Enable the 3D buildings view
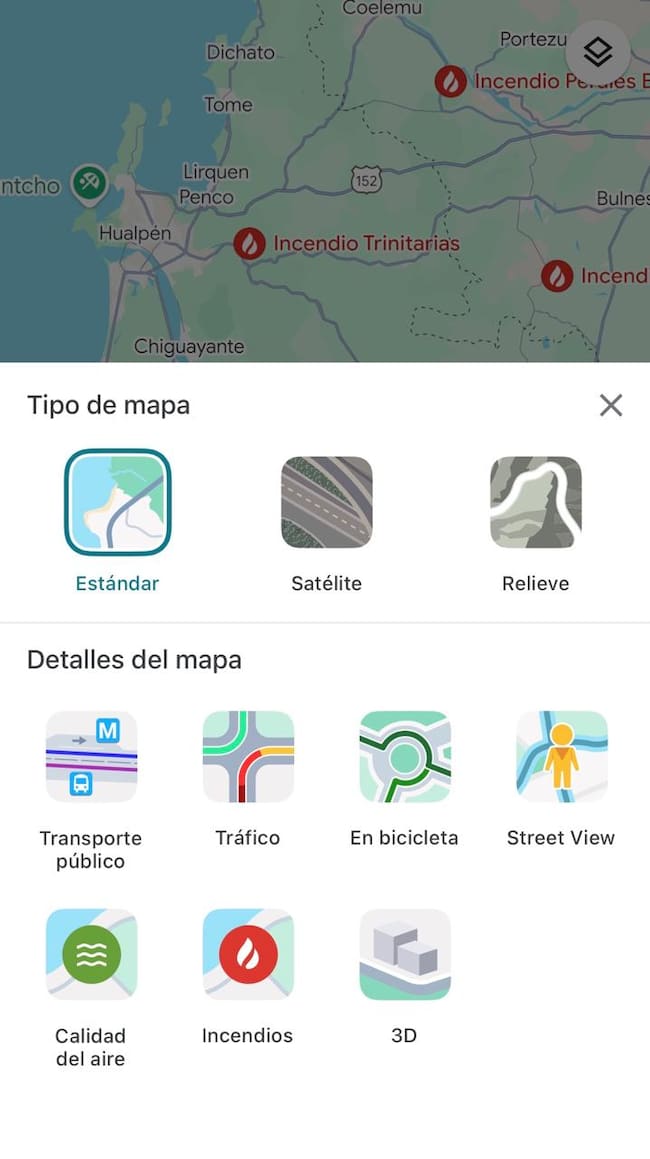The image size is (650, 1159). point(404,955)
